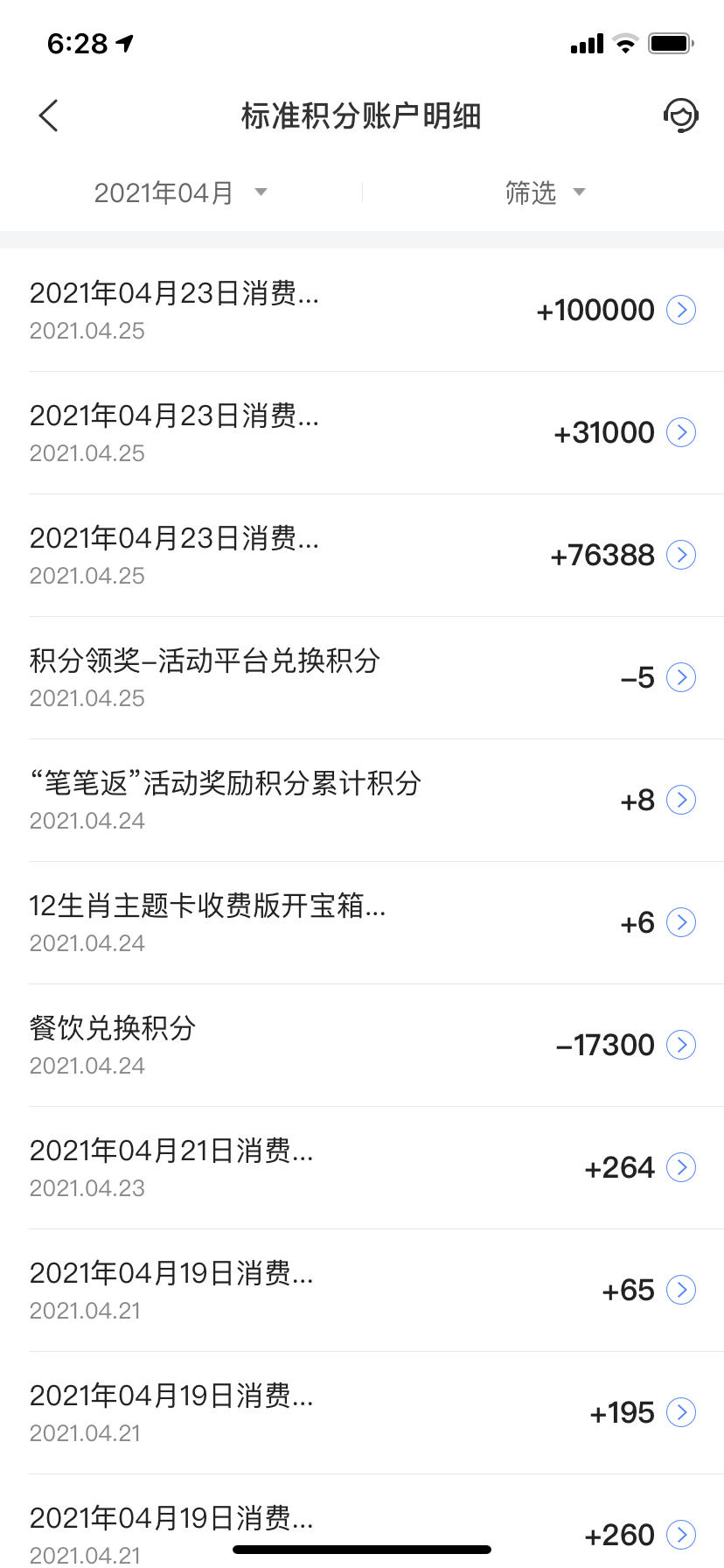Go back using the top-left arrow
This screenshot has width=724, height=1568.
pyautogui.click(x=49, y=115)
